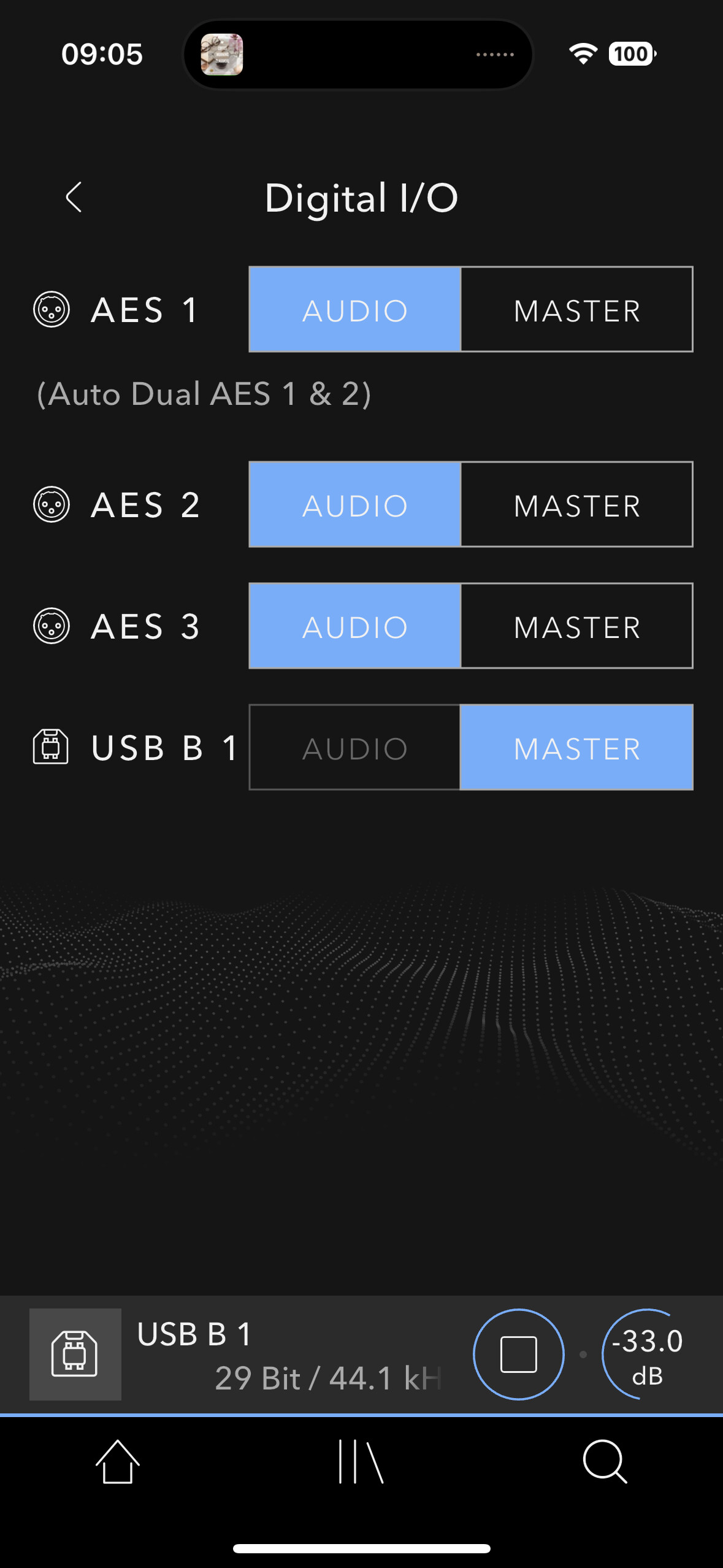Switch AES 3 to Audio
The width and height of the screenshot is (723, 1568).
click(354, 626)
